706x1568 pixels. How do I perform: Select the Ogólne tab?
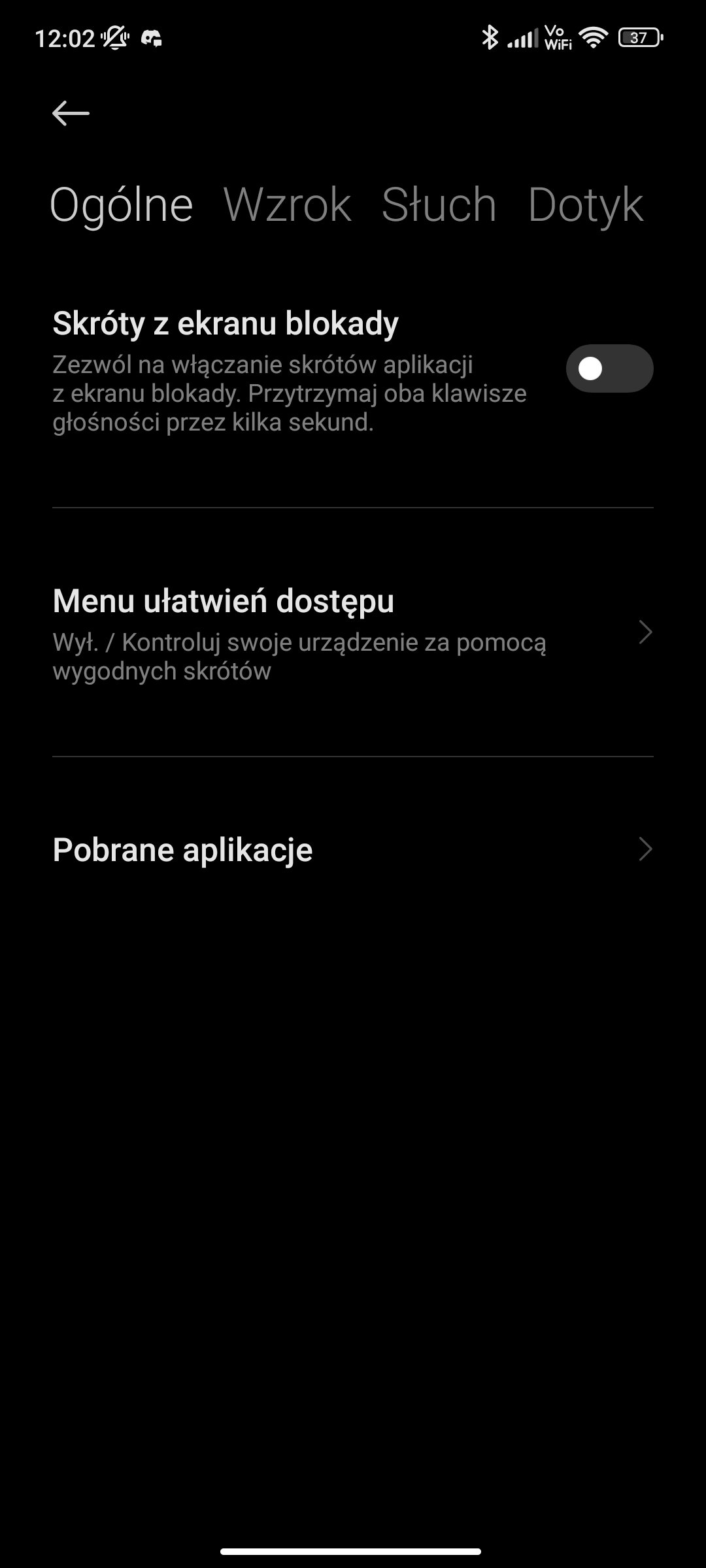point(122,205)
